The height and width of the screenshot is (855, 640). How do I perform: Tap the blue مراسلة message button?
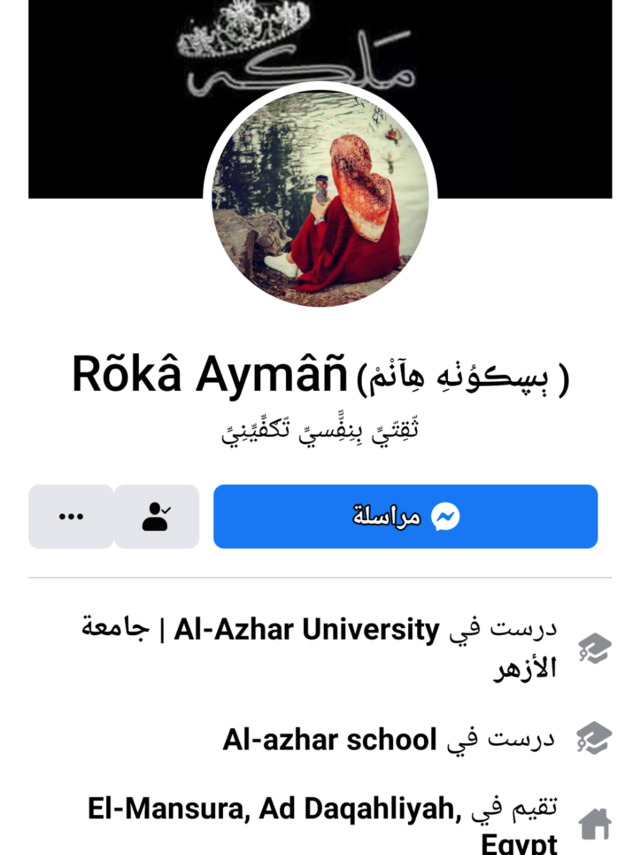click(x=405, y=516)
